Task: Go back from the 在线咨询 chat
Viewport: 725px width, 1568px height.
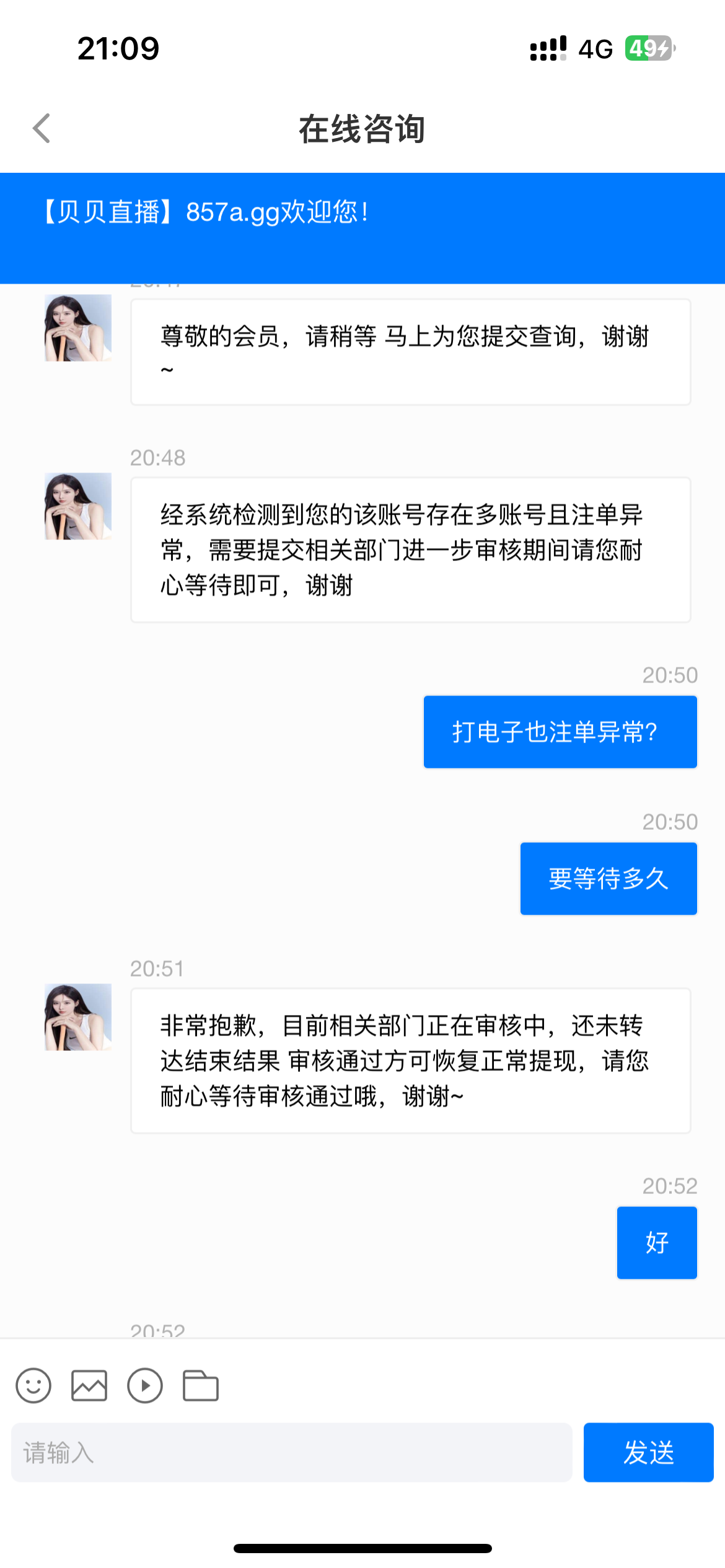Action: click(42, 129)
